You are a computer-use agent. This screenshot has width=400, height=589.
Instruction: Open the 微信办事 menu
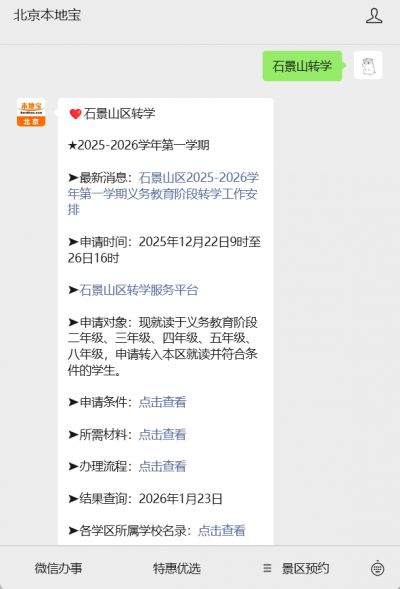(58, 568)
